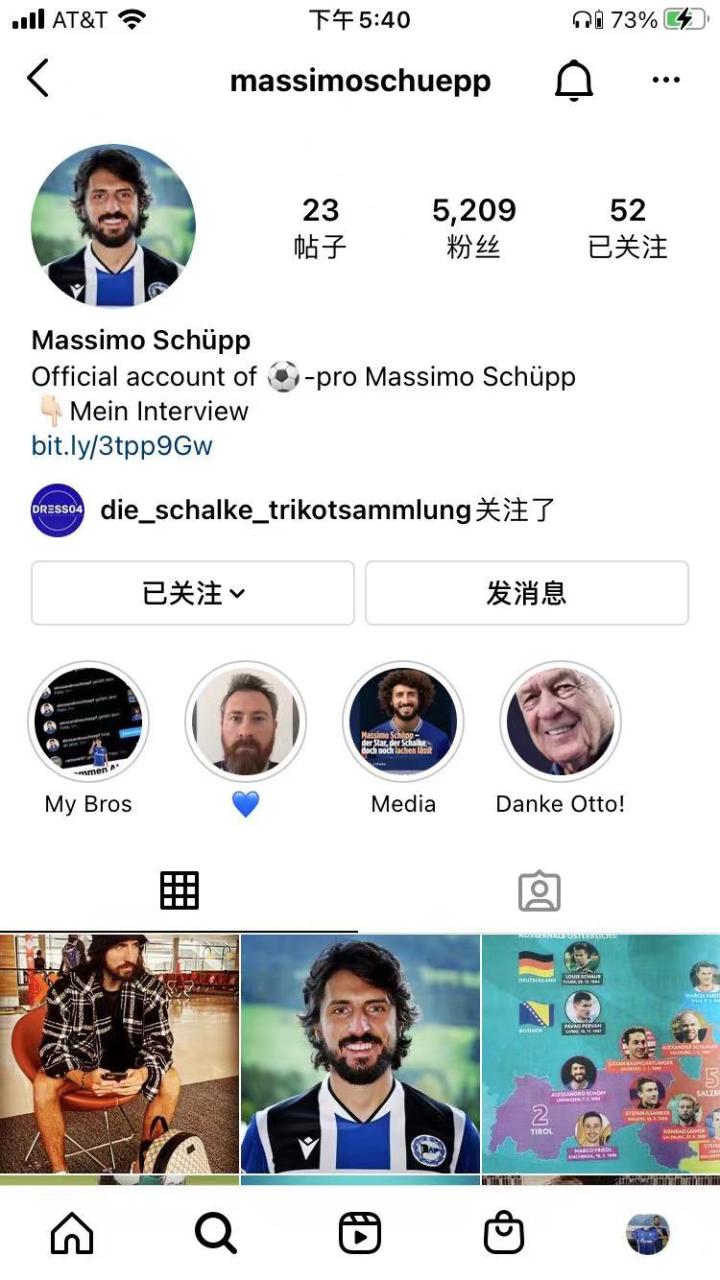720x1280 pixels.
Task: Send a message via 发消息 button
Action: click(526, 593)
